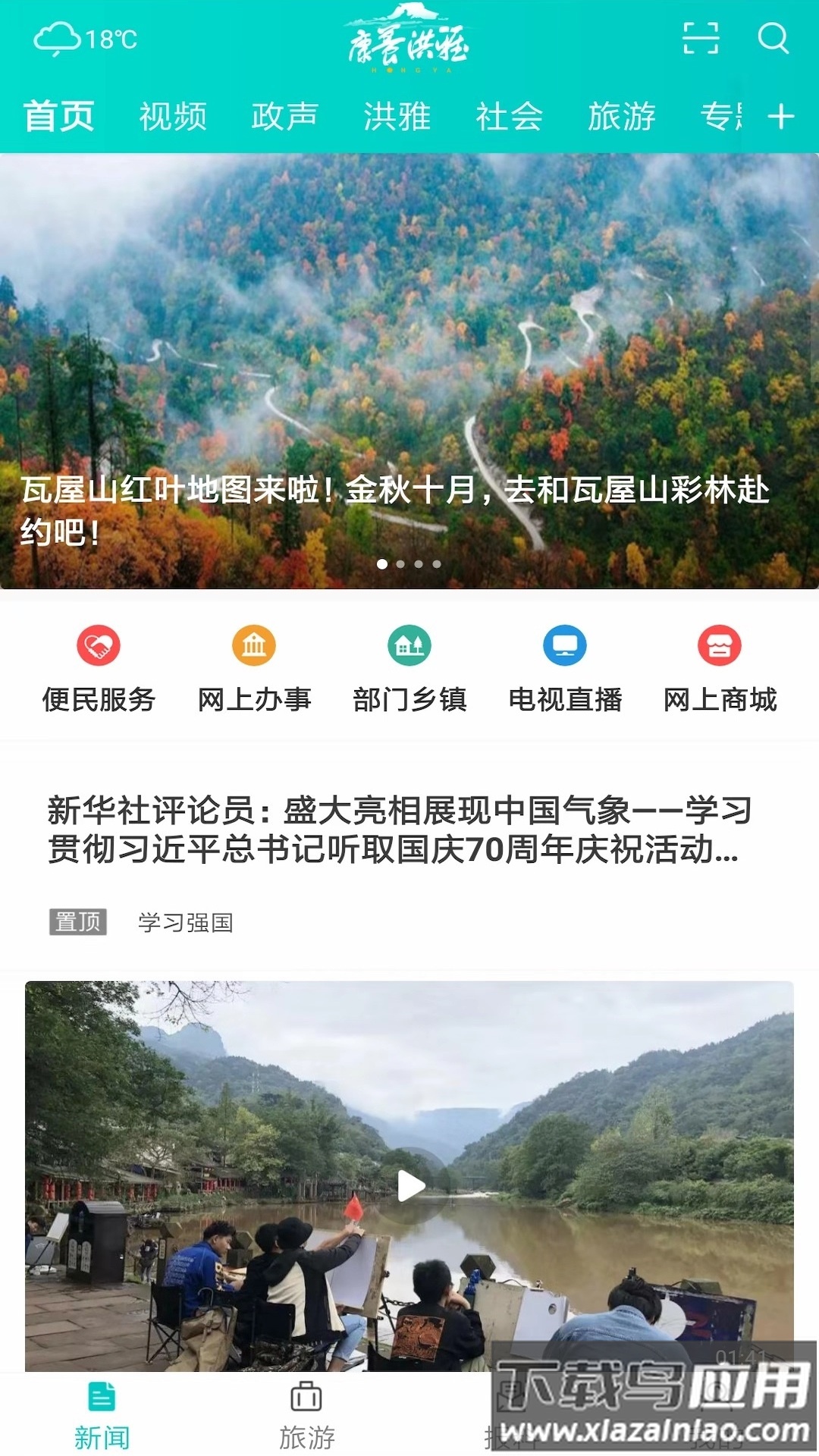The height and width of the screenshot is (1456, 819).
Task: Open the 部门乡镇 service icon
Action: click(x=410, y=667)
